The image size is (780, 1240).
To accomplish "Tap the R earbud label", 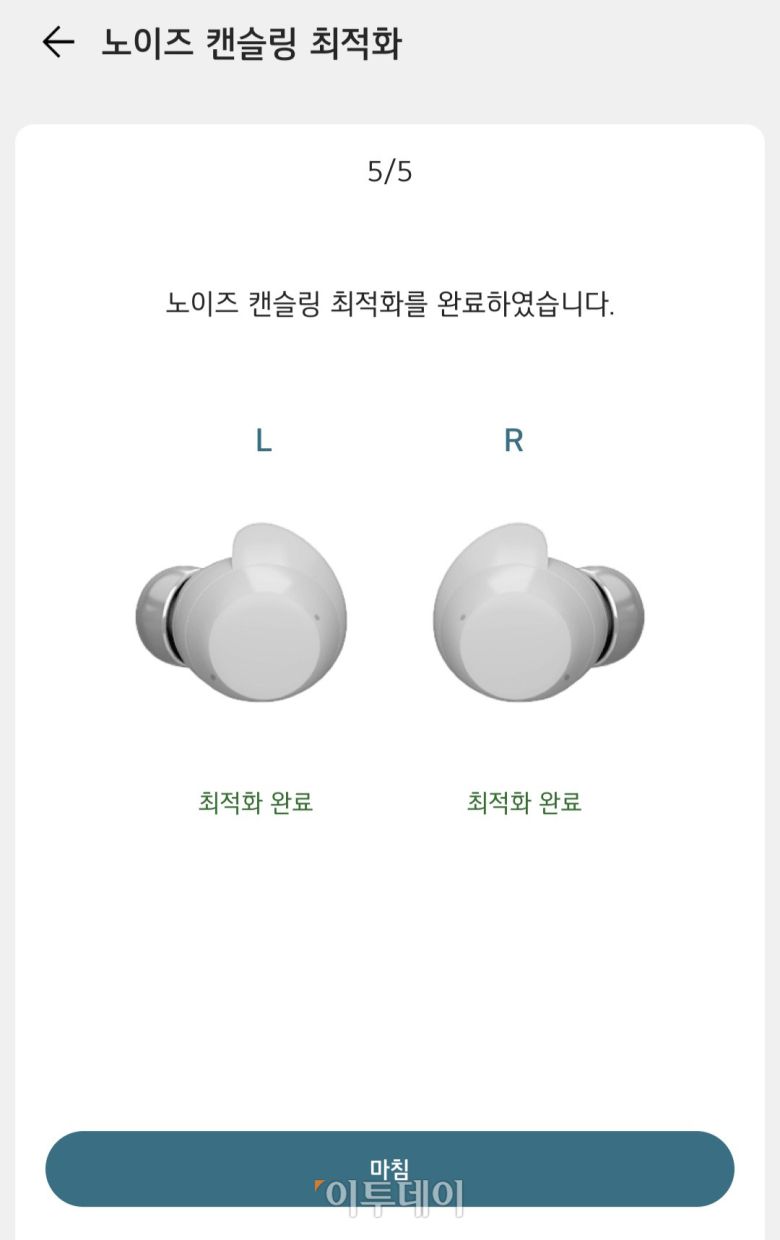I will tap(513, 440).
